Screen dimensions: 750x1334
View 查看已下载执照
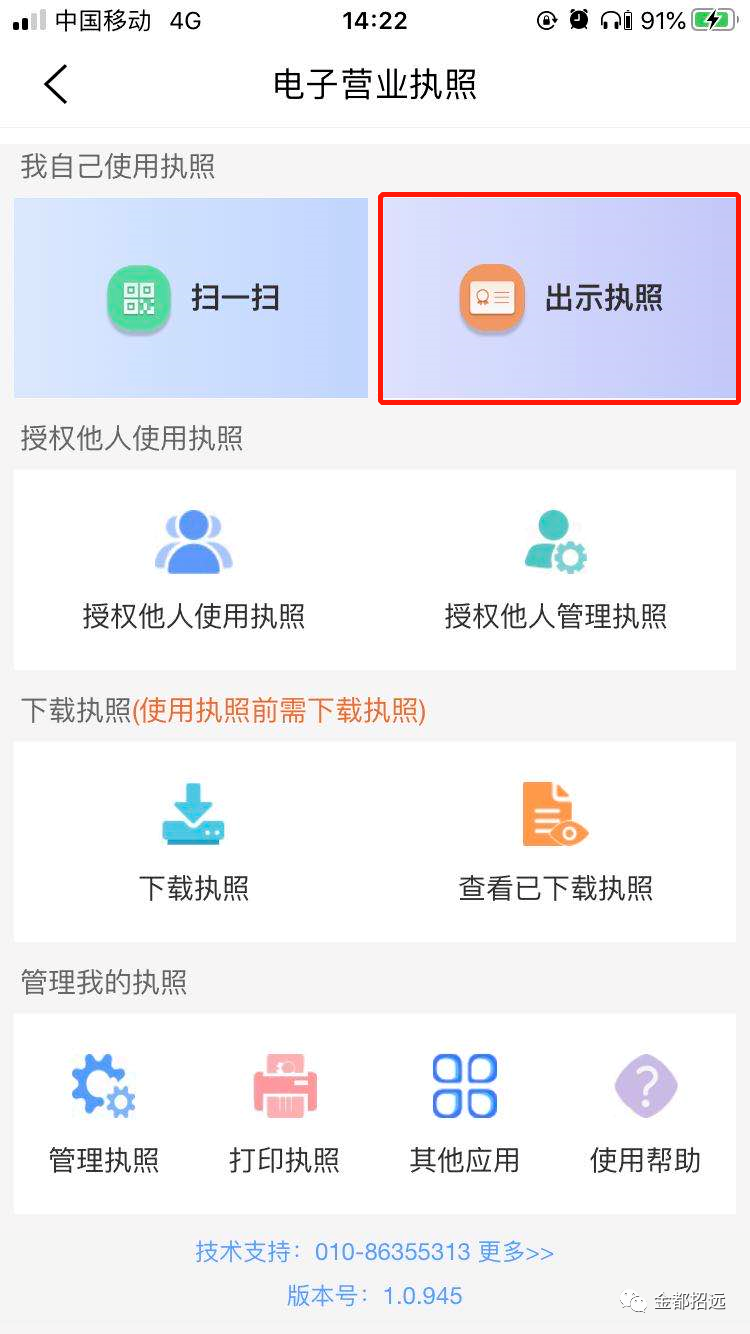(556, 842)
